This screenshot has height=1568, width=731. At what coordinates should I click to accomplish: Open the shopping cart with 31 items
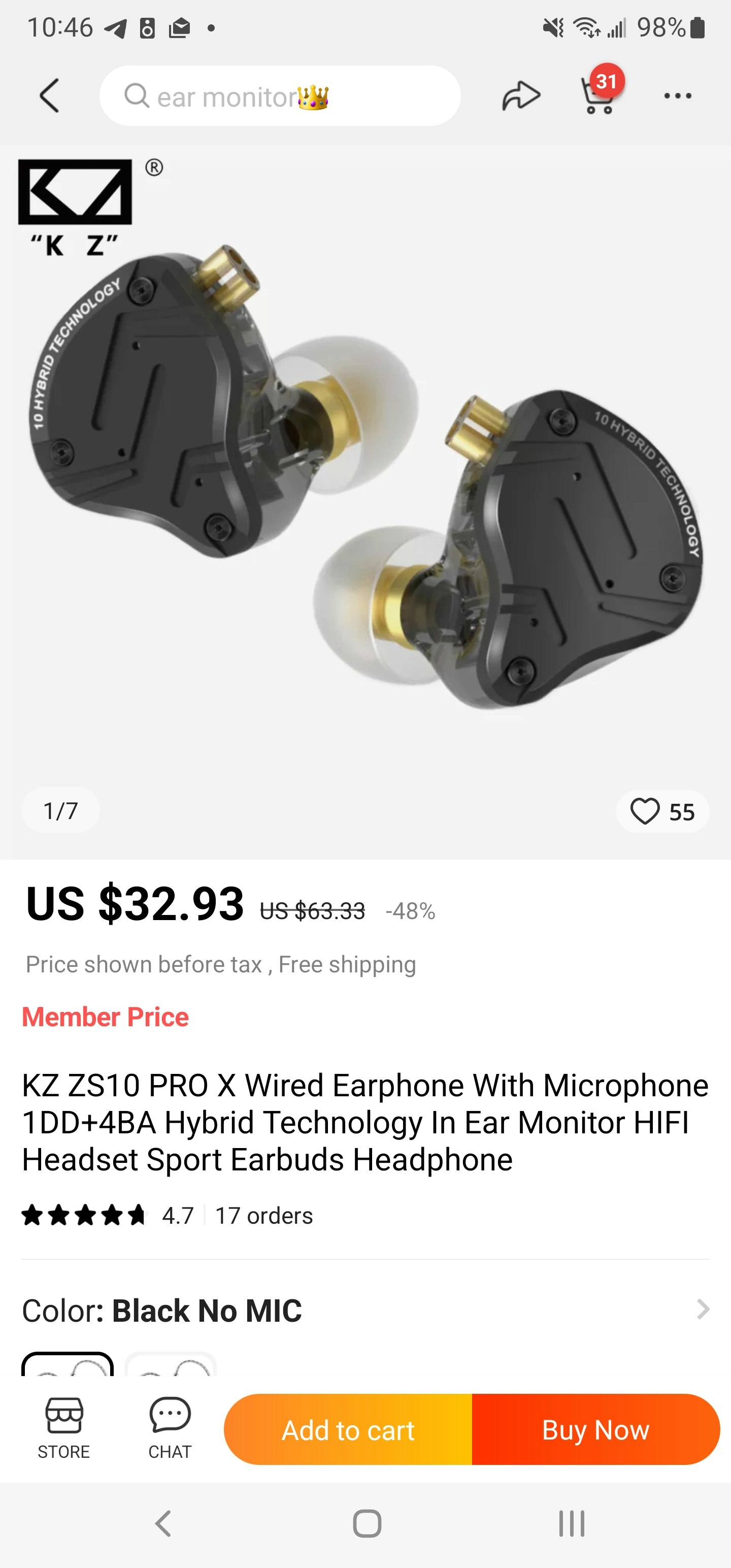click(600, 95)
